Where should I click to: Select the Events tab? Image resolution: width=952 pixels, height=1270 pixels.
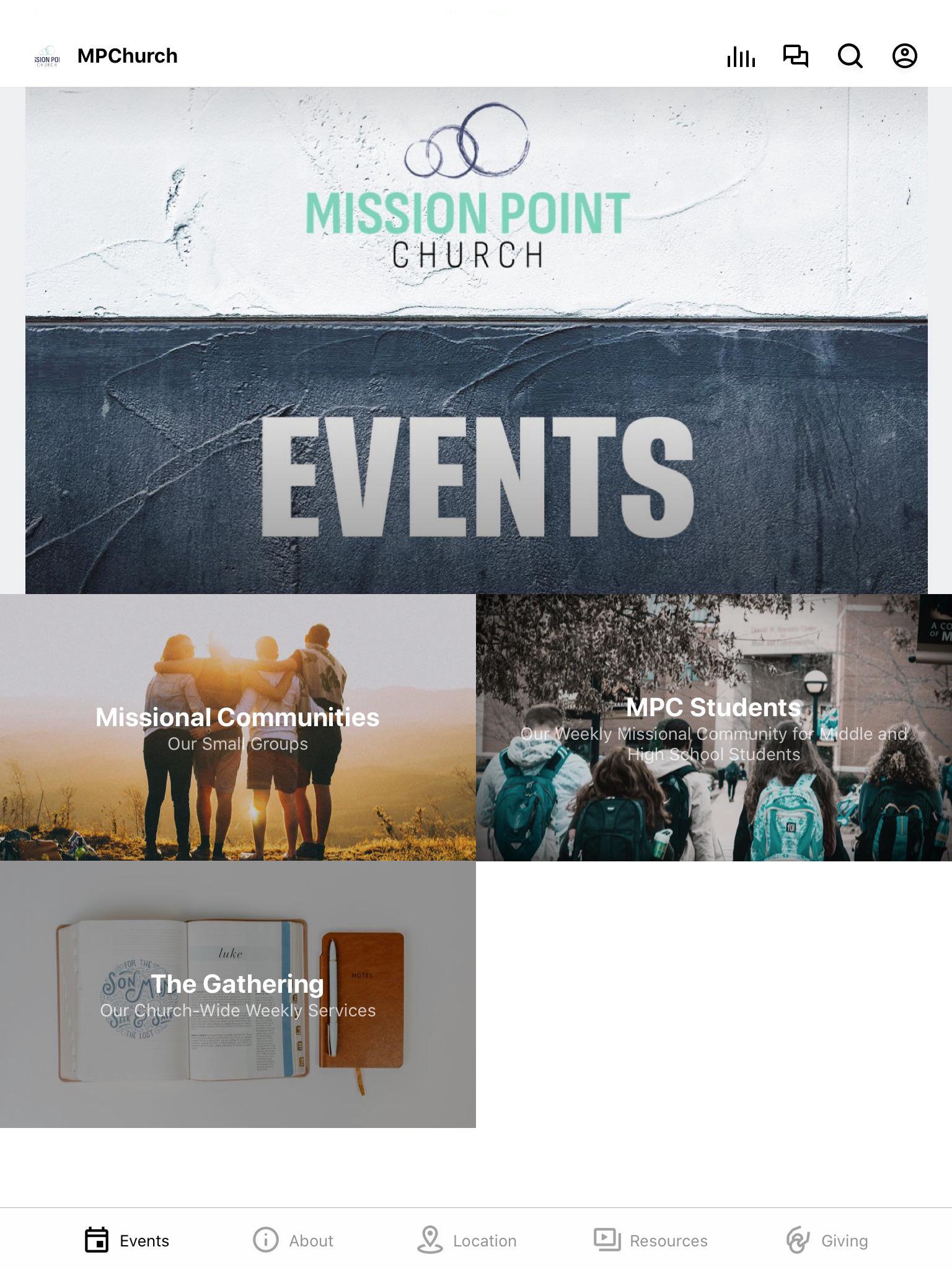127,1240
